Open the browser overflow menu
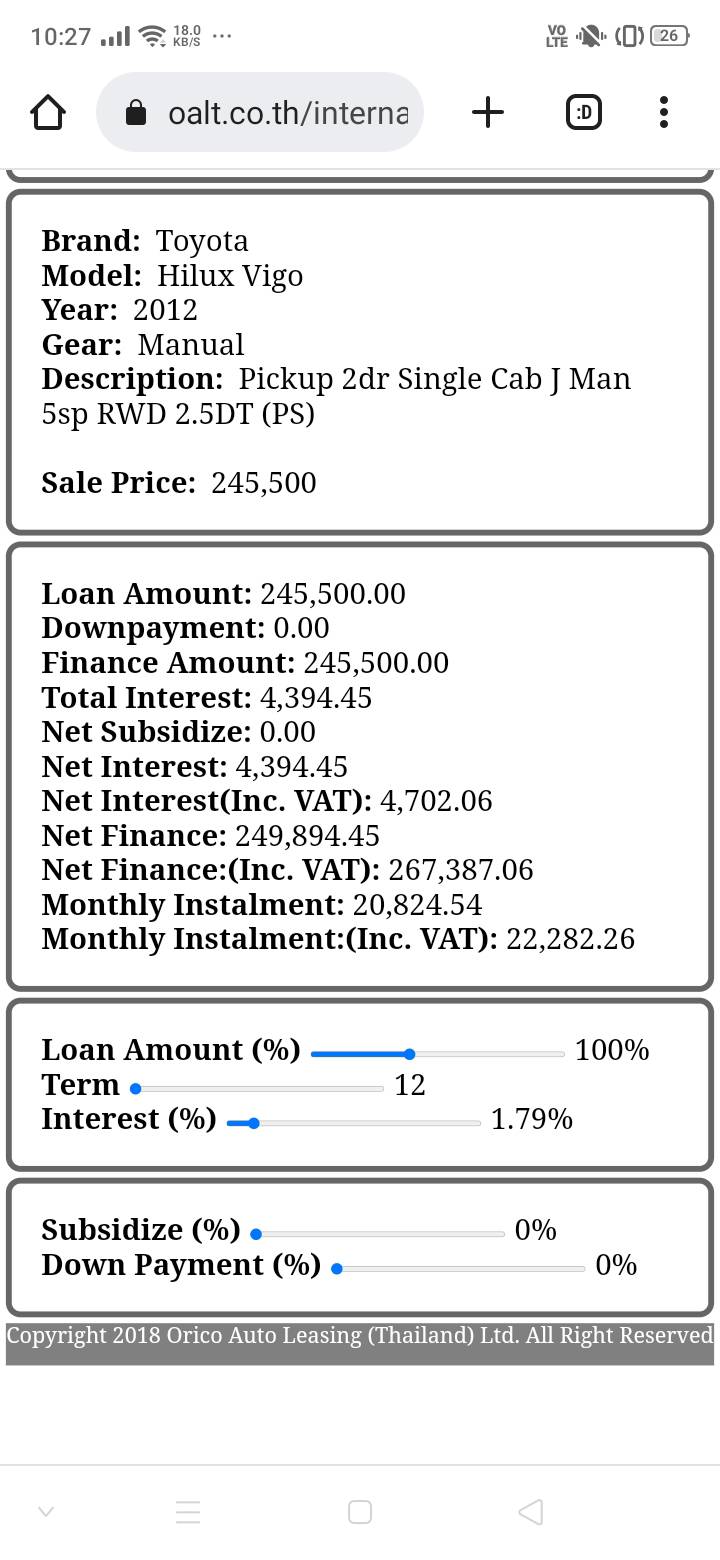The image size is (720, 1560). tap(664, 113)
